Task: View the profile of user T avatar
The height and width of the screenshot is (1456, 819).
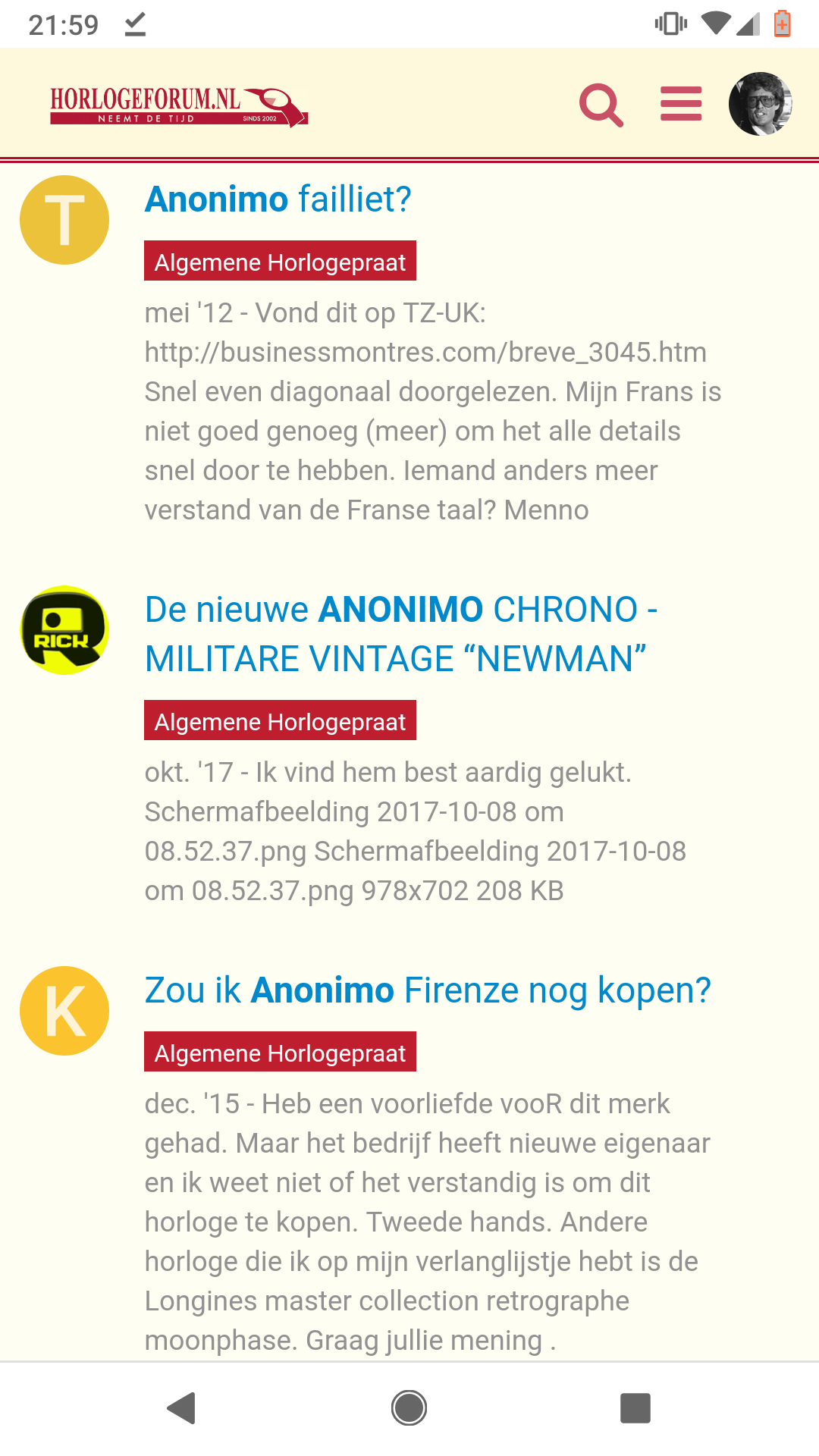Action: click(x=64, y=220)
